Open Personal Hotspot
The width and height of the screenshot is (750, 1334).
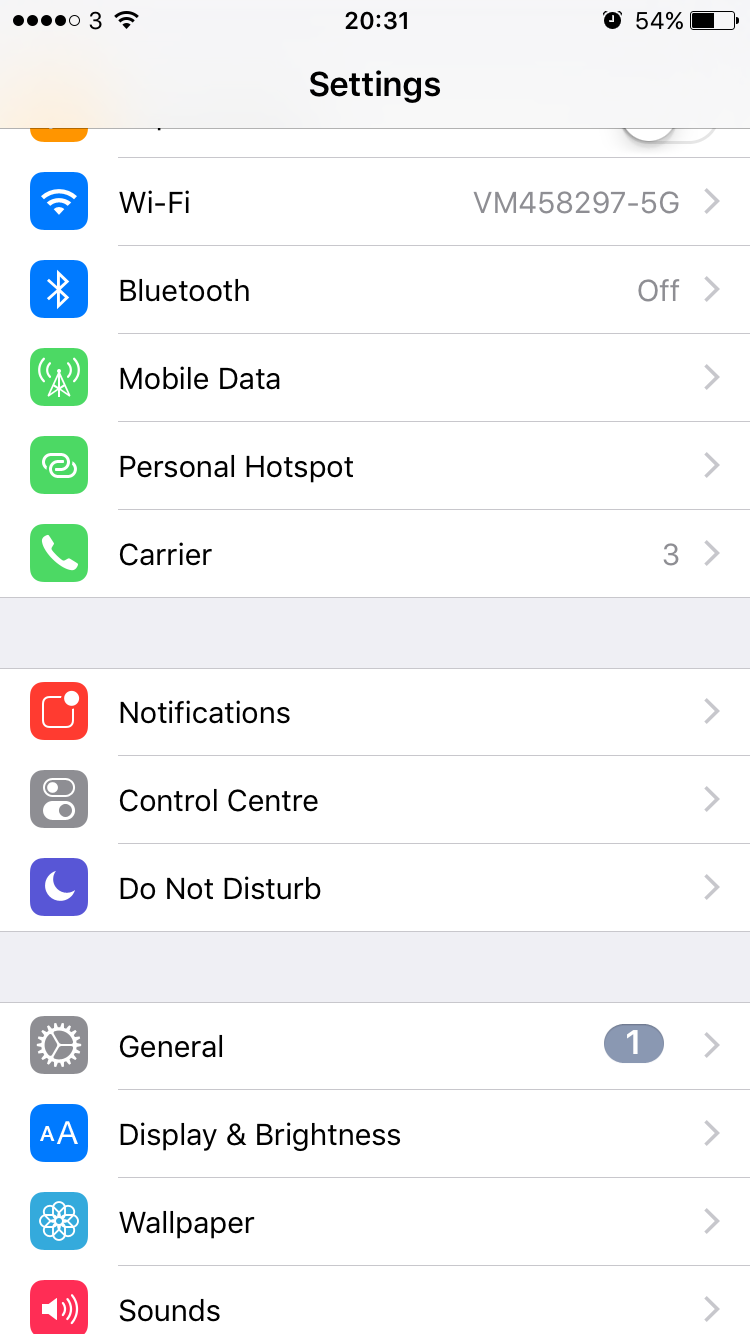[375, 466]
